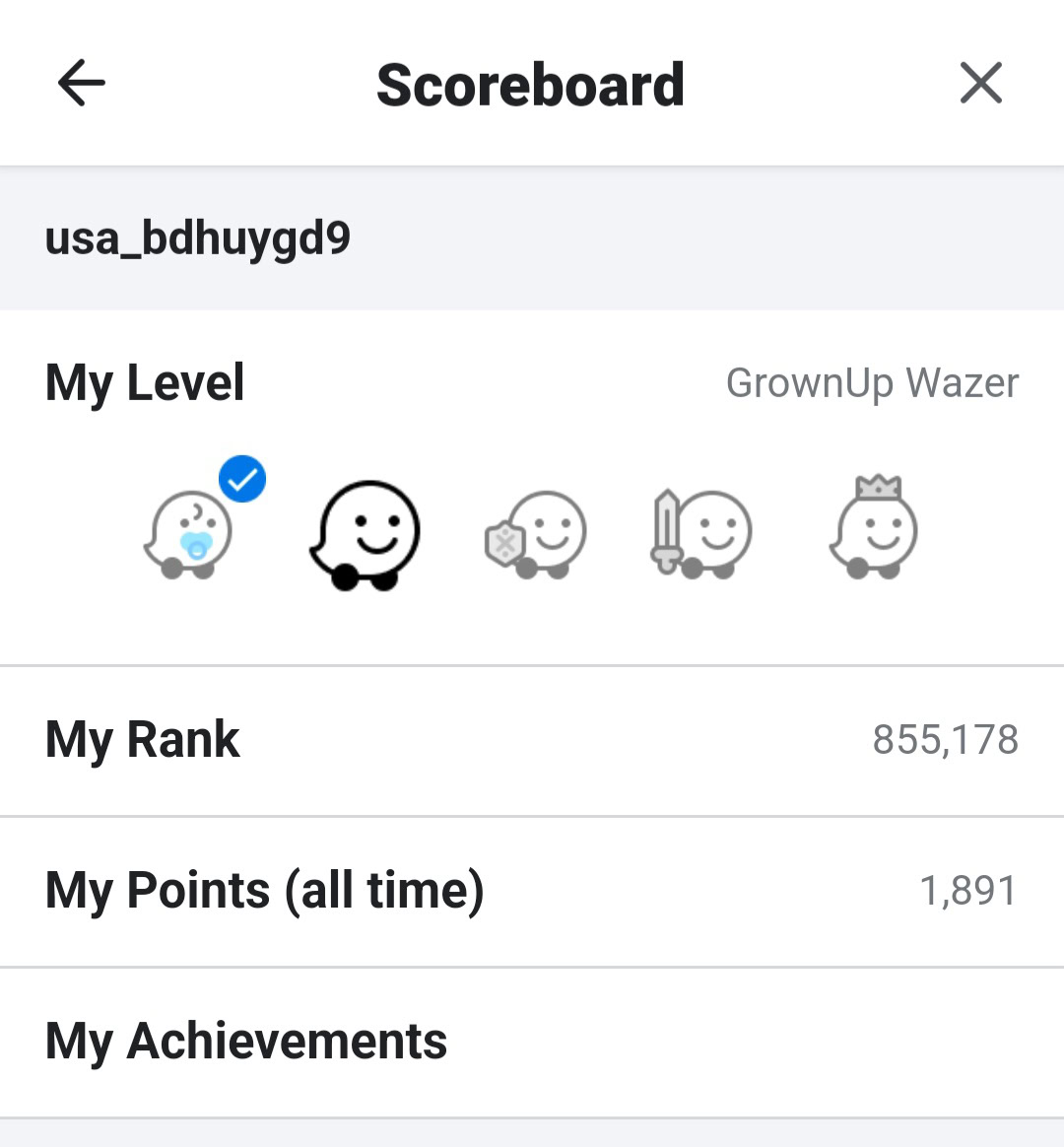This screenshot has height=1147, width=1064.
Task: Close the Scoreboard with the X
Action: pyautogui.click(x=980, y=84)
